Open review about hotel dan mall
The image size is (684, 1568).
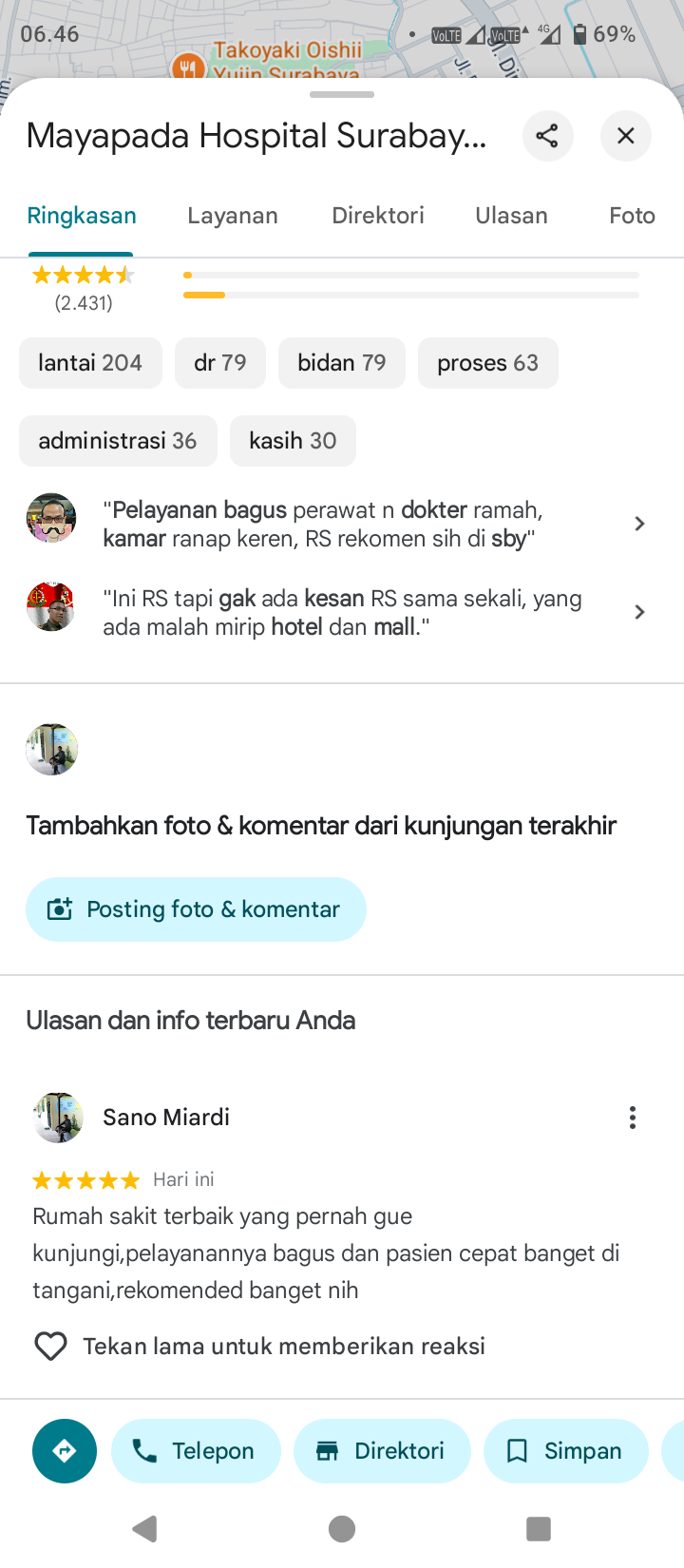[337, 612]
